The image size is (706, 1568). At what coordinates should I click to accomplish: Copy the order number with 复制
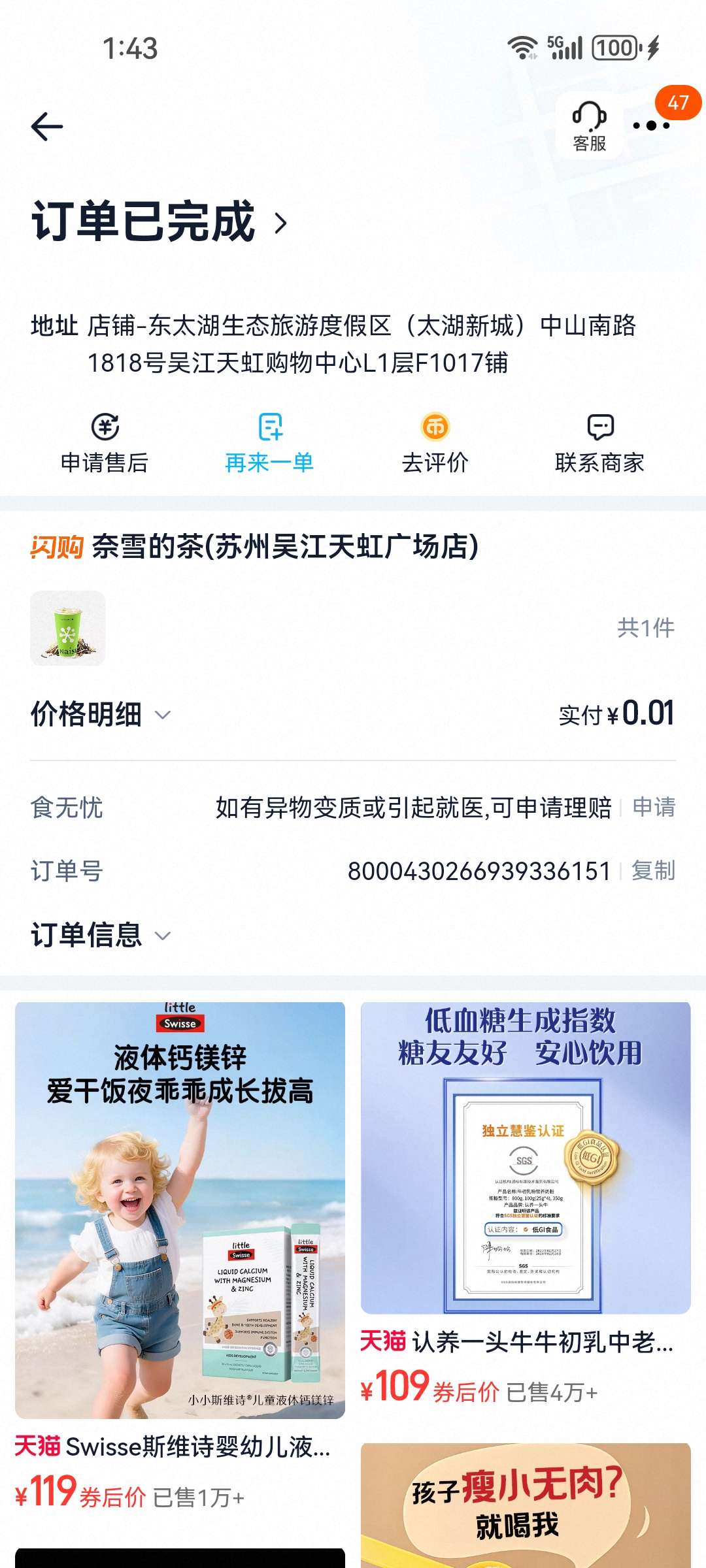[654, 871]
